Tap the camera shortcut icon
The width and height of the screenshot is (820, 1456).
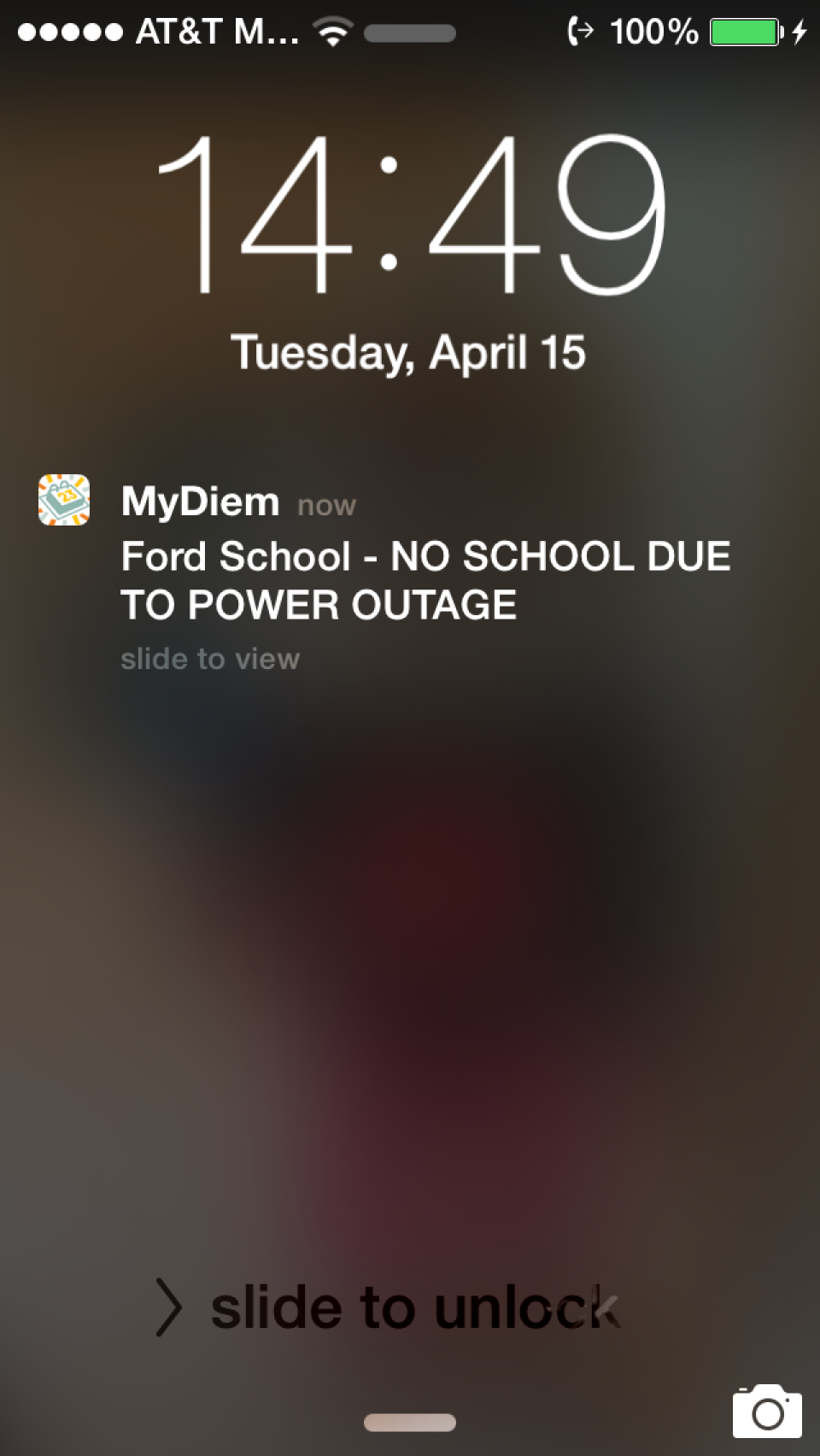tap(766, 1412)
